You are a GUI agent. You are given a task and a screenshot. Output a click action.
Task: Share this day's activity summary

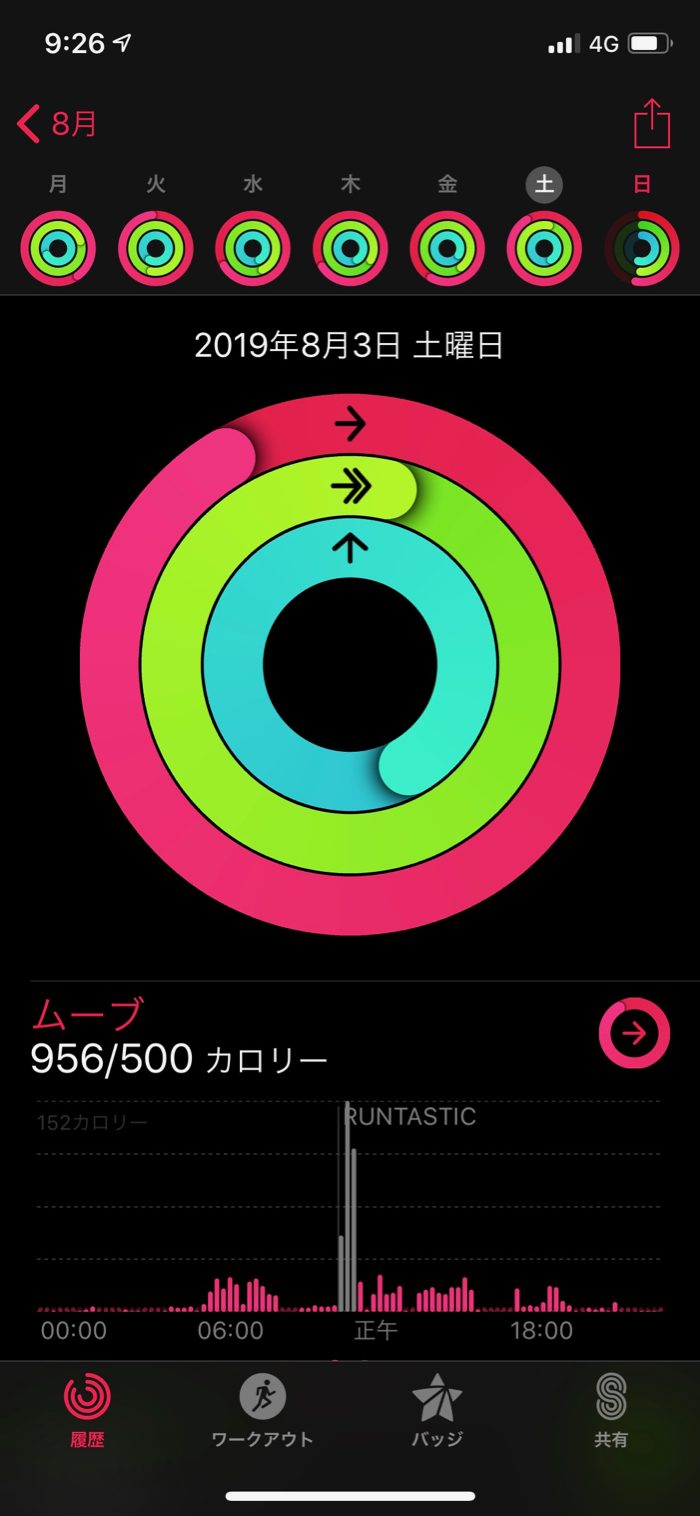pyautogui.click(x=651, y=124)
